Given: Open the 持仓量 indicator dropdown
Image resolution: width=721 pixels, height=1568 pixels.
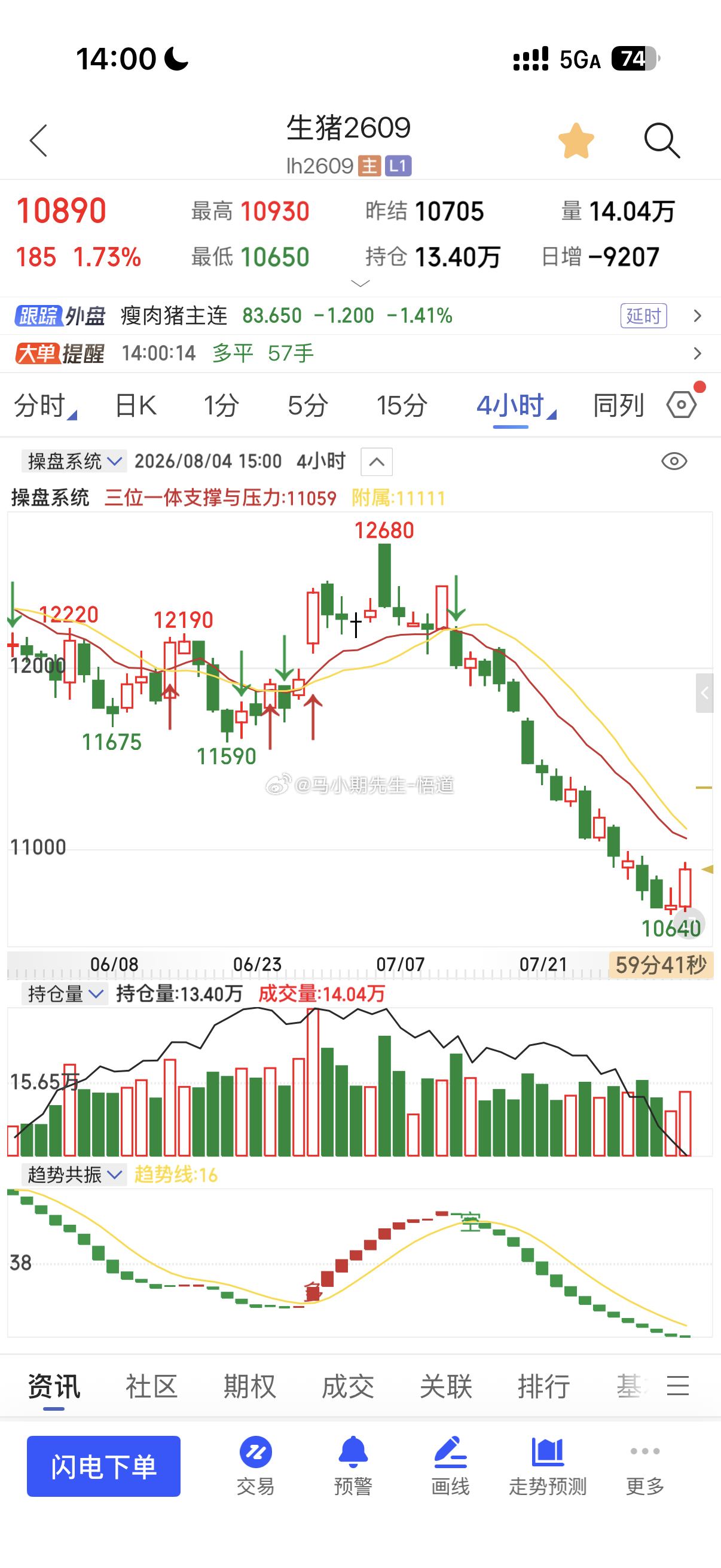Looking at the screenshot, I should [x=65, y=994].
